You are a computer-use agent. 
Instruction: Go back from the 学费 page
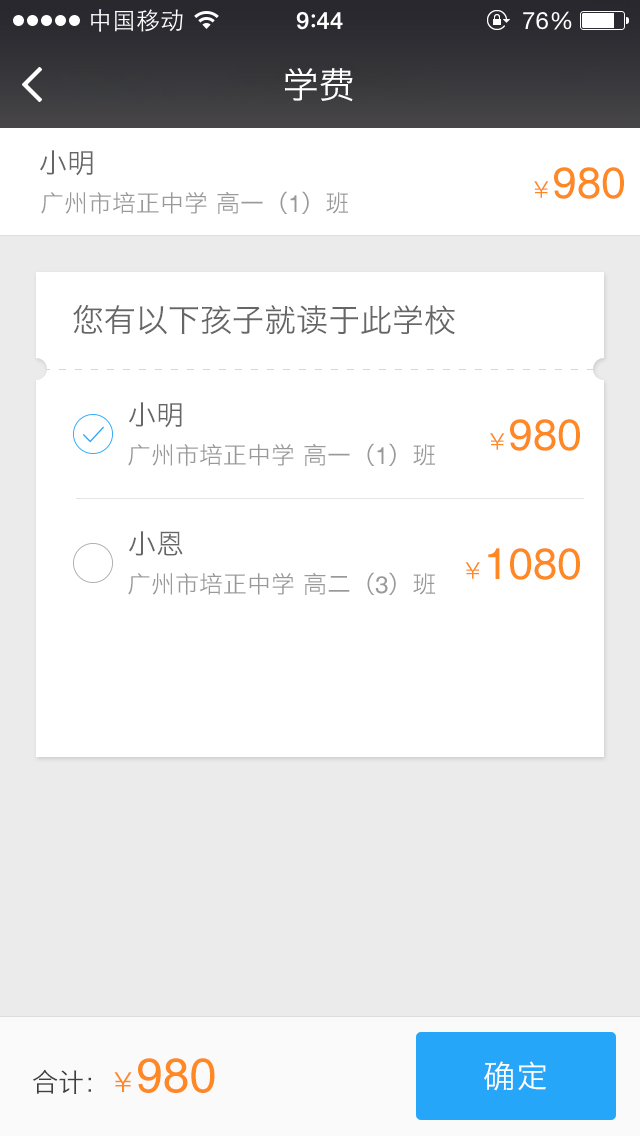tap(33, 85)
